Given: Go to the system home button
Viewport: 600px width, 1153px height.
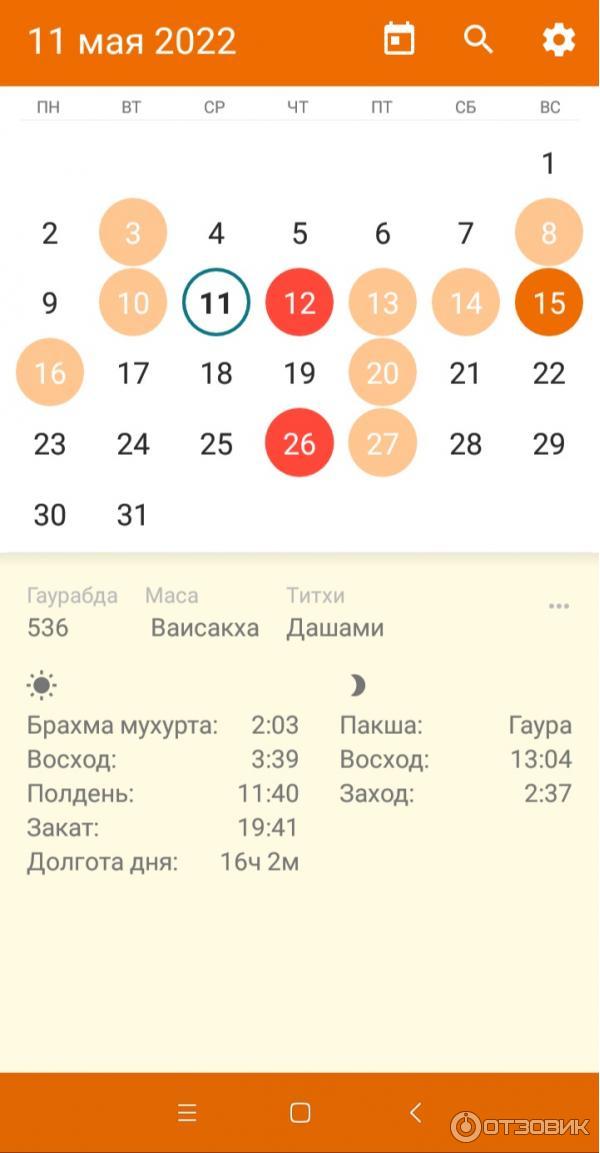Looking at the screenshot, I should pos(300,1113).
